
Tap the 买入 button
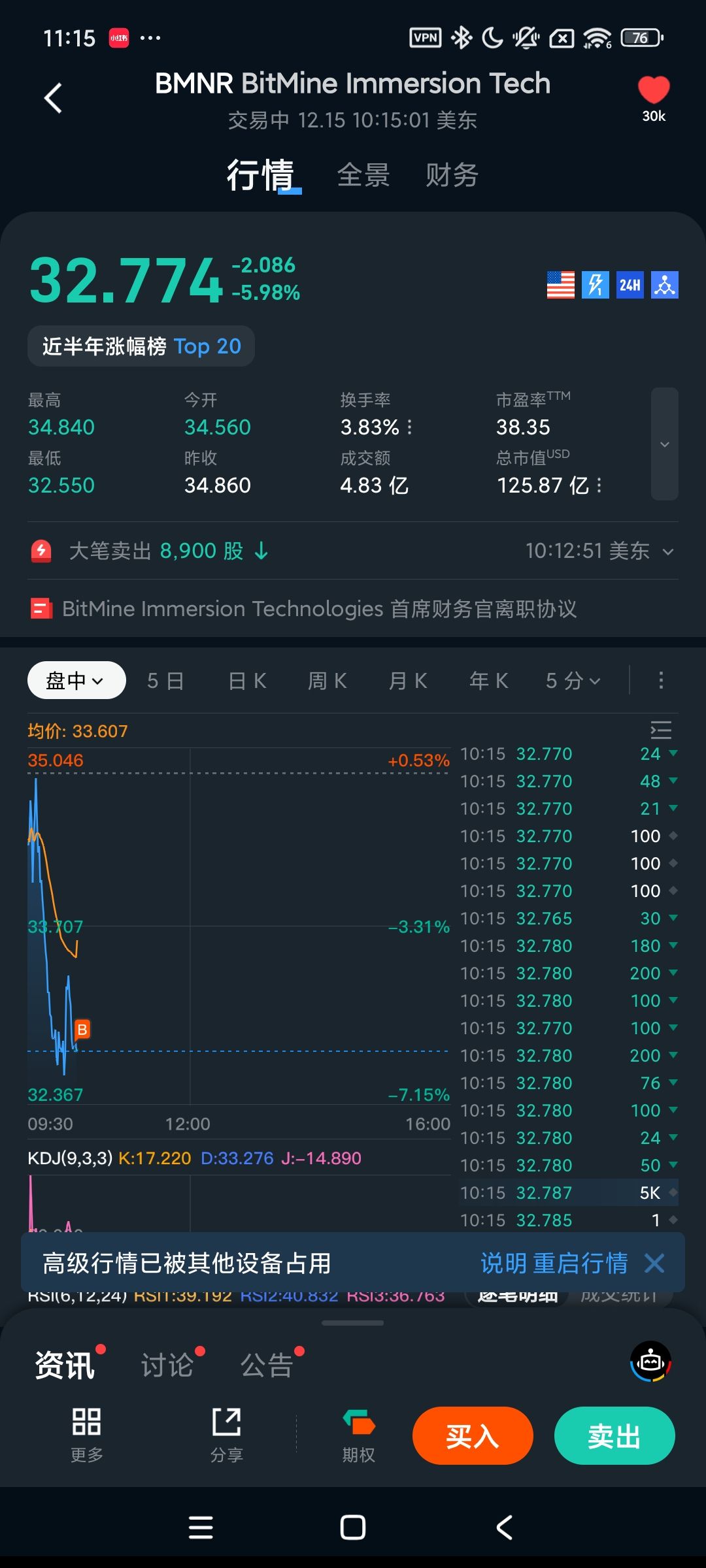pos(473,1436)
